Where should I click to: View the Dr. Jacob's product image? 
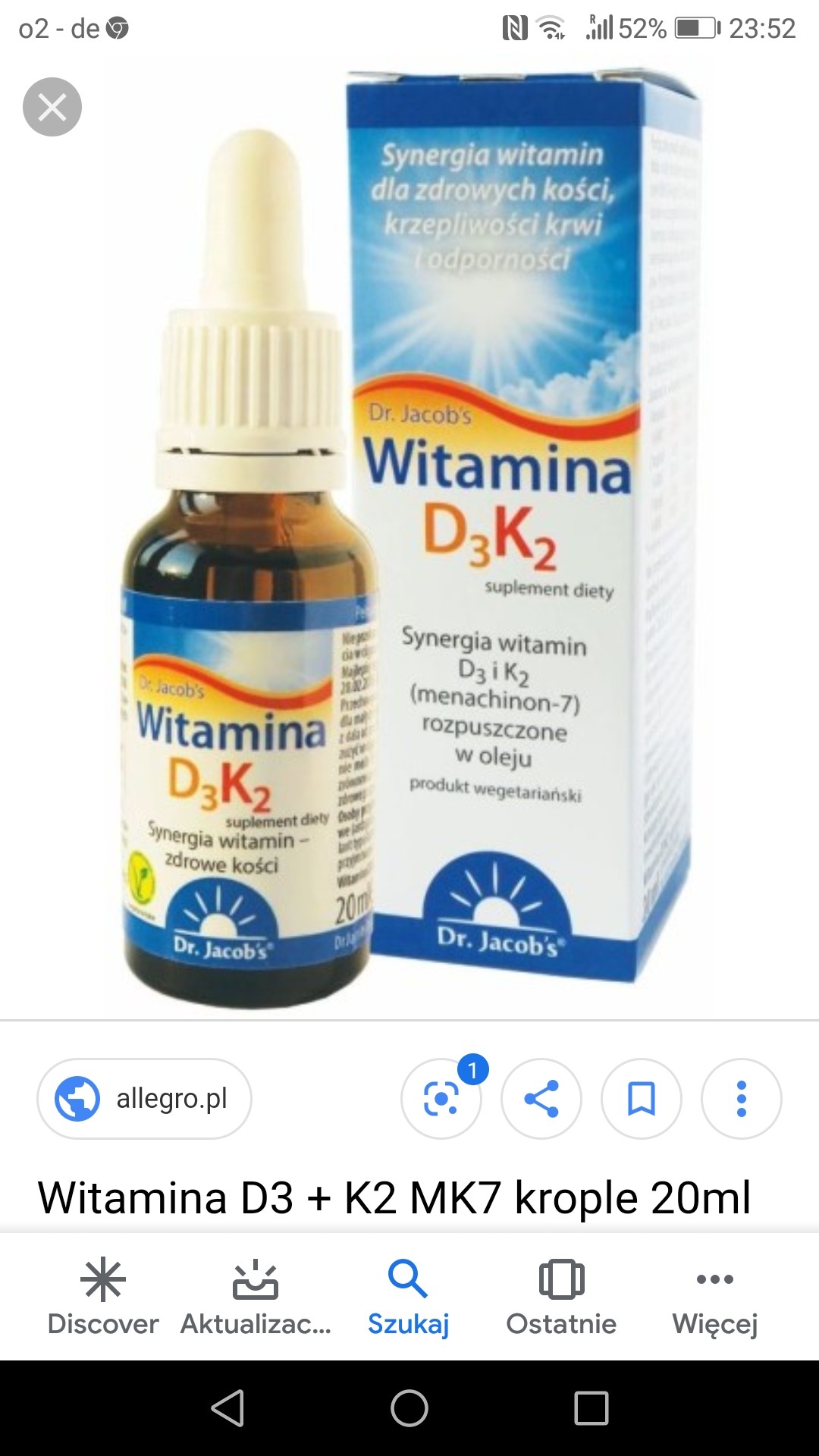coord(409,538)
